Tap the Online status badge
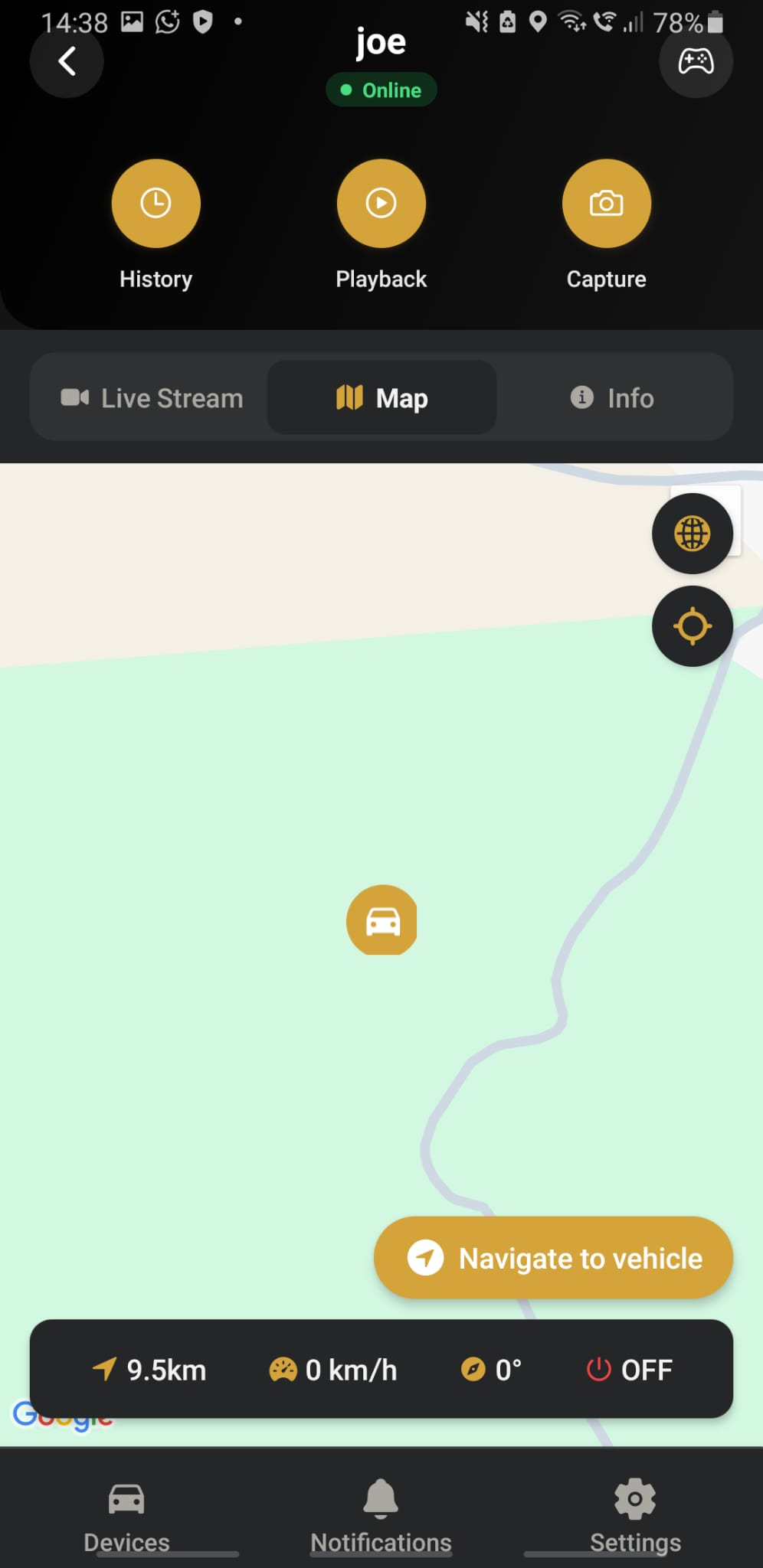Screen dimensions: 763x1568 click(381, 90)
